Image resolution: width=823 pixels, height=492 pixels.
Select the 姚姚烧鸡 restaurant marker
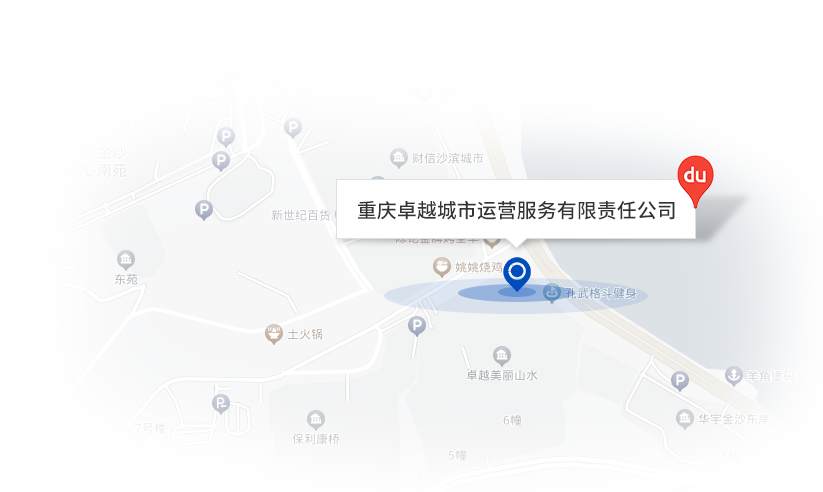[440, 267]
